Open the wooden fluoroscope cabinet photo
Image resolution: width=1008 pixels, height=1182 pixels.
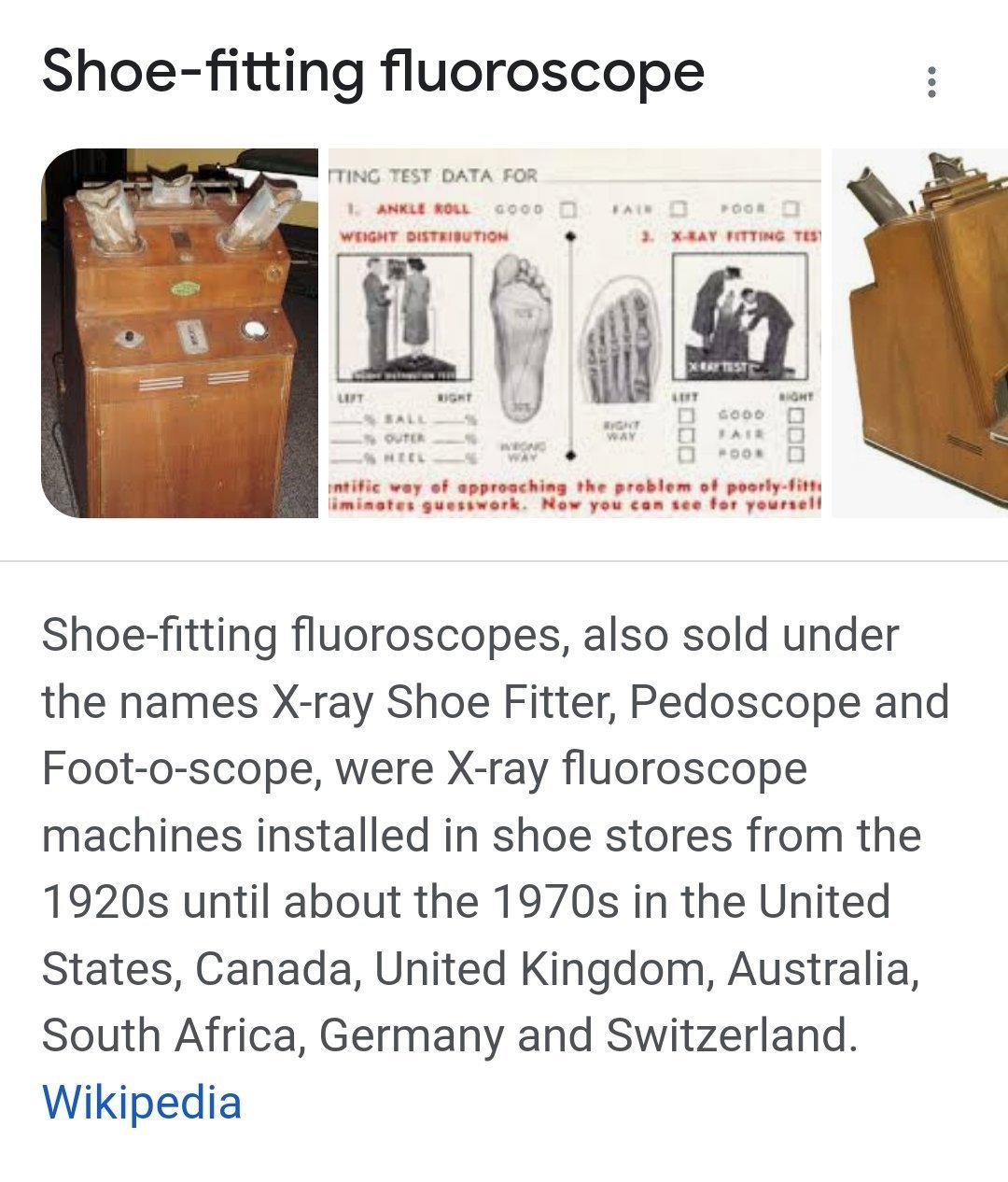tap(181, 333)
